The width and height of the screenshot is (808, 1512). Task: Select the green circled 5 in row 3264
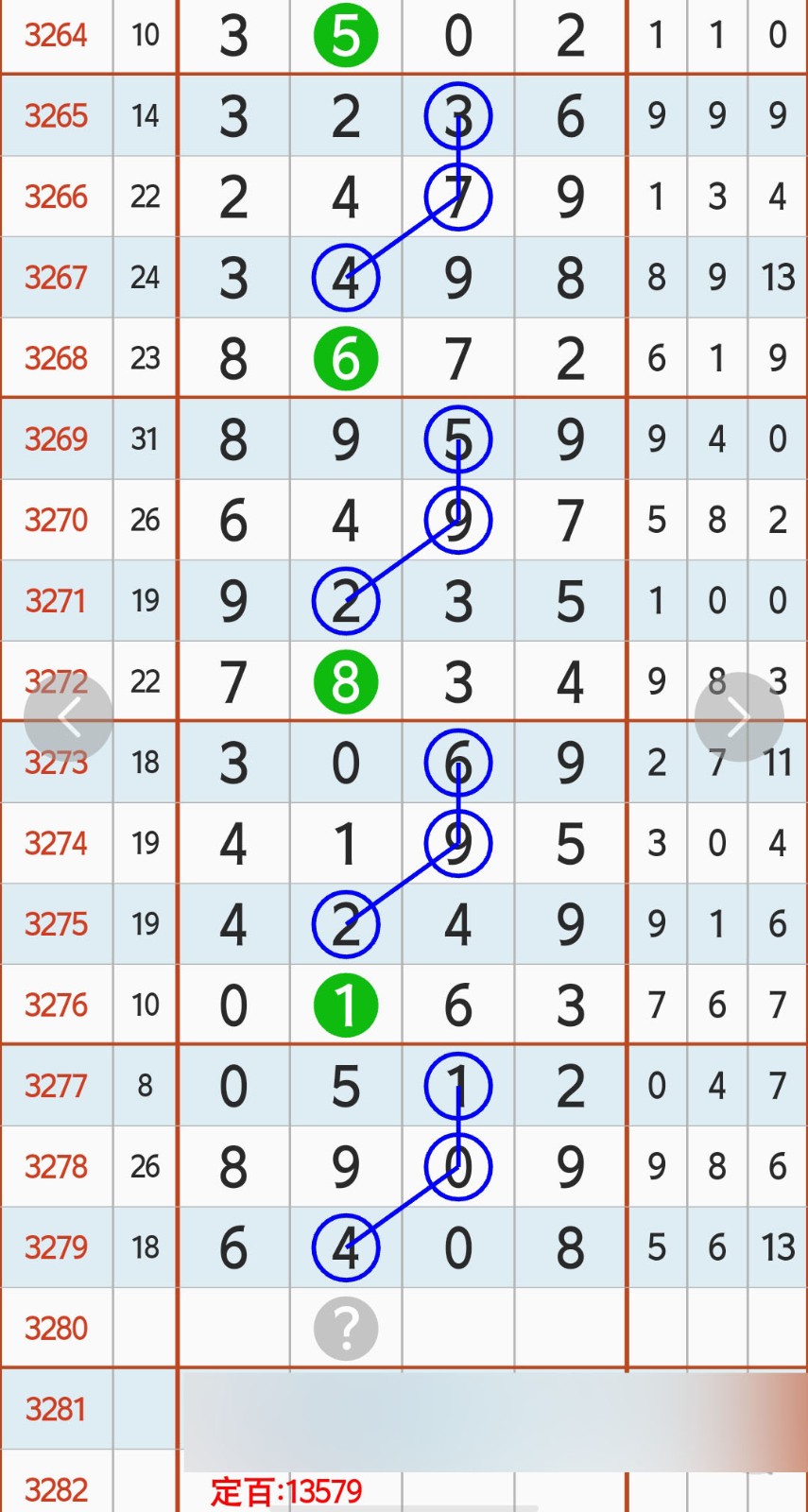[x=346, y=36]
